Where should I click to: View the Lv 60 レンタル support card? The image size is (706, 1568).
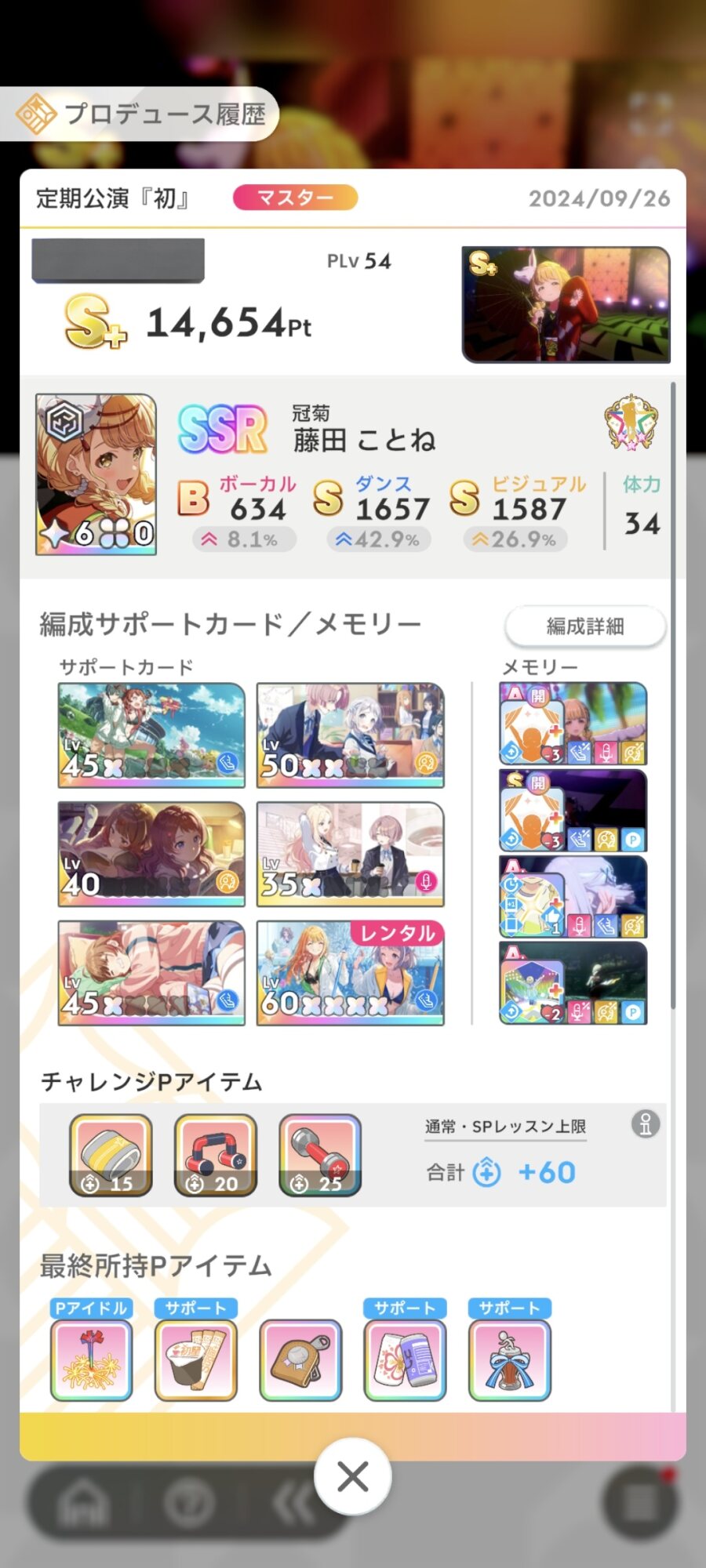[x=350, y=972]
